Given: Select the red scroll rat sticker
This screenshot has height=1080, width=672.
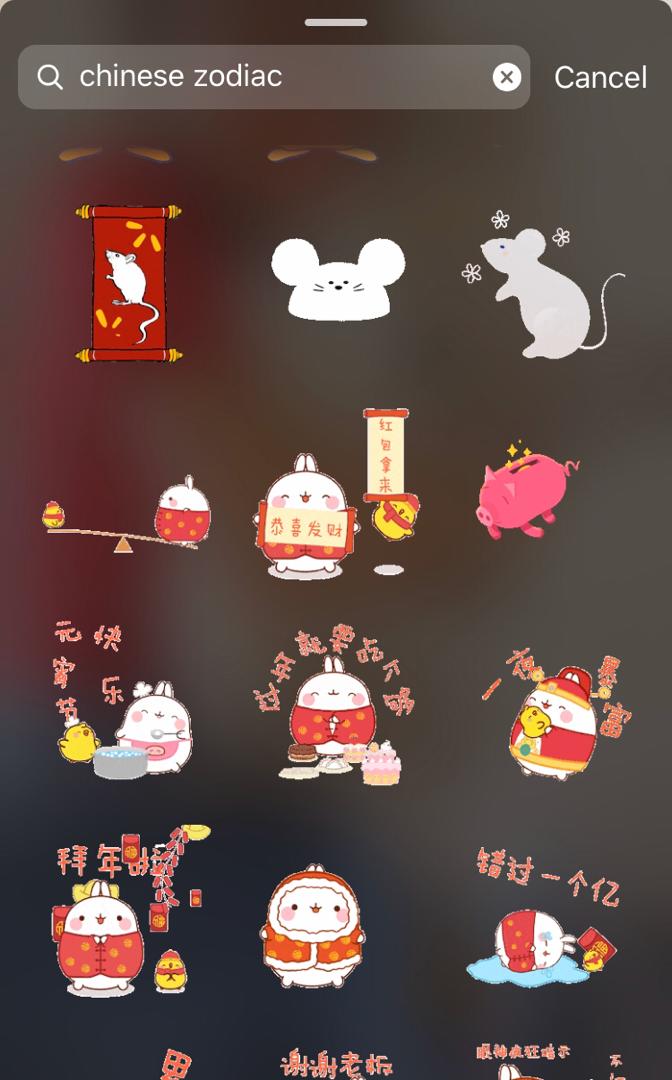Looking at the screenshot, I should coord(128,282).
